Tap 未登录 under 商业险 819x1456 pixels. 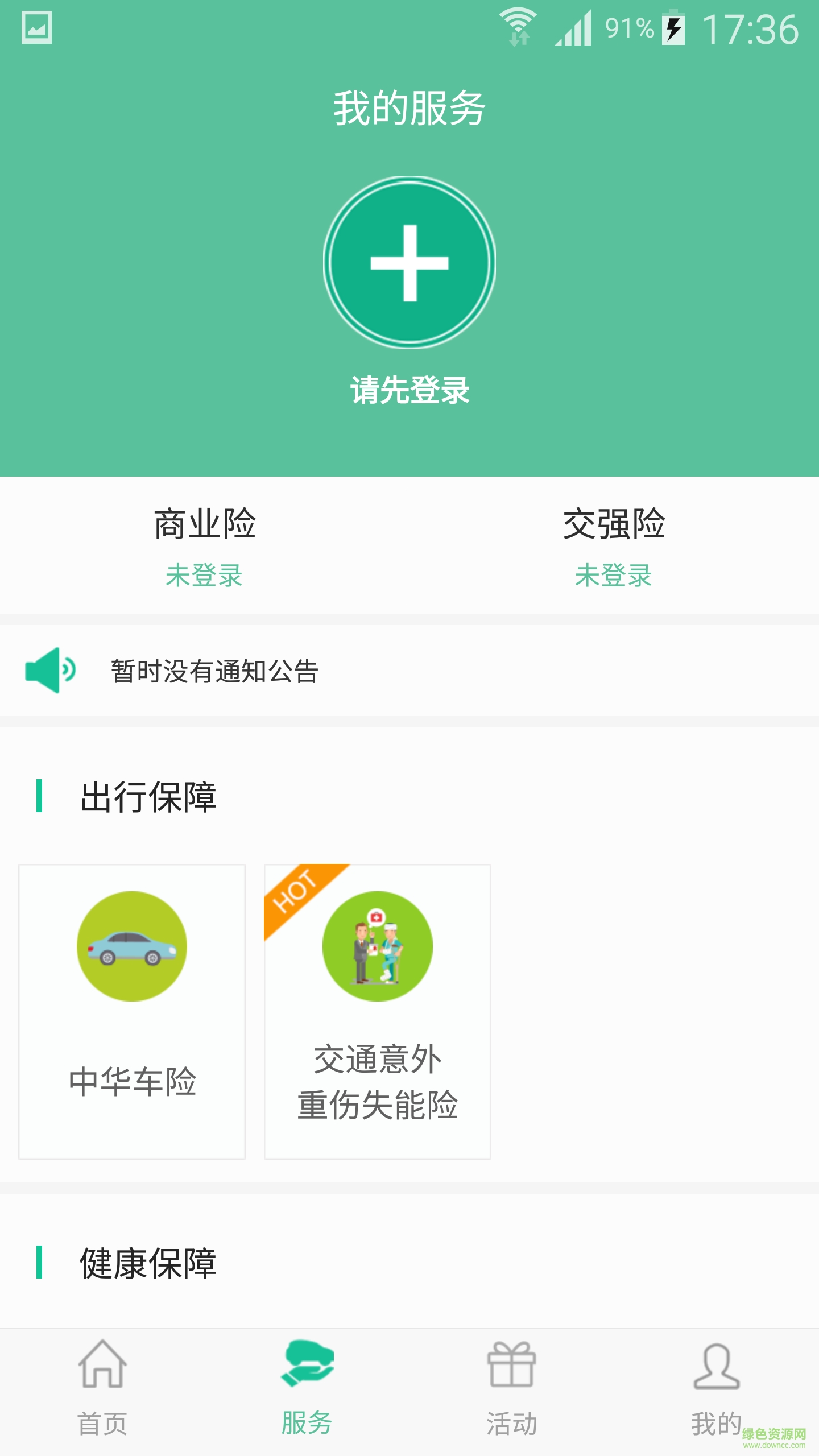point(205,576)
